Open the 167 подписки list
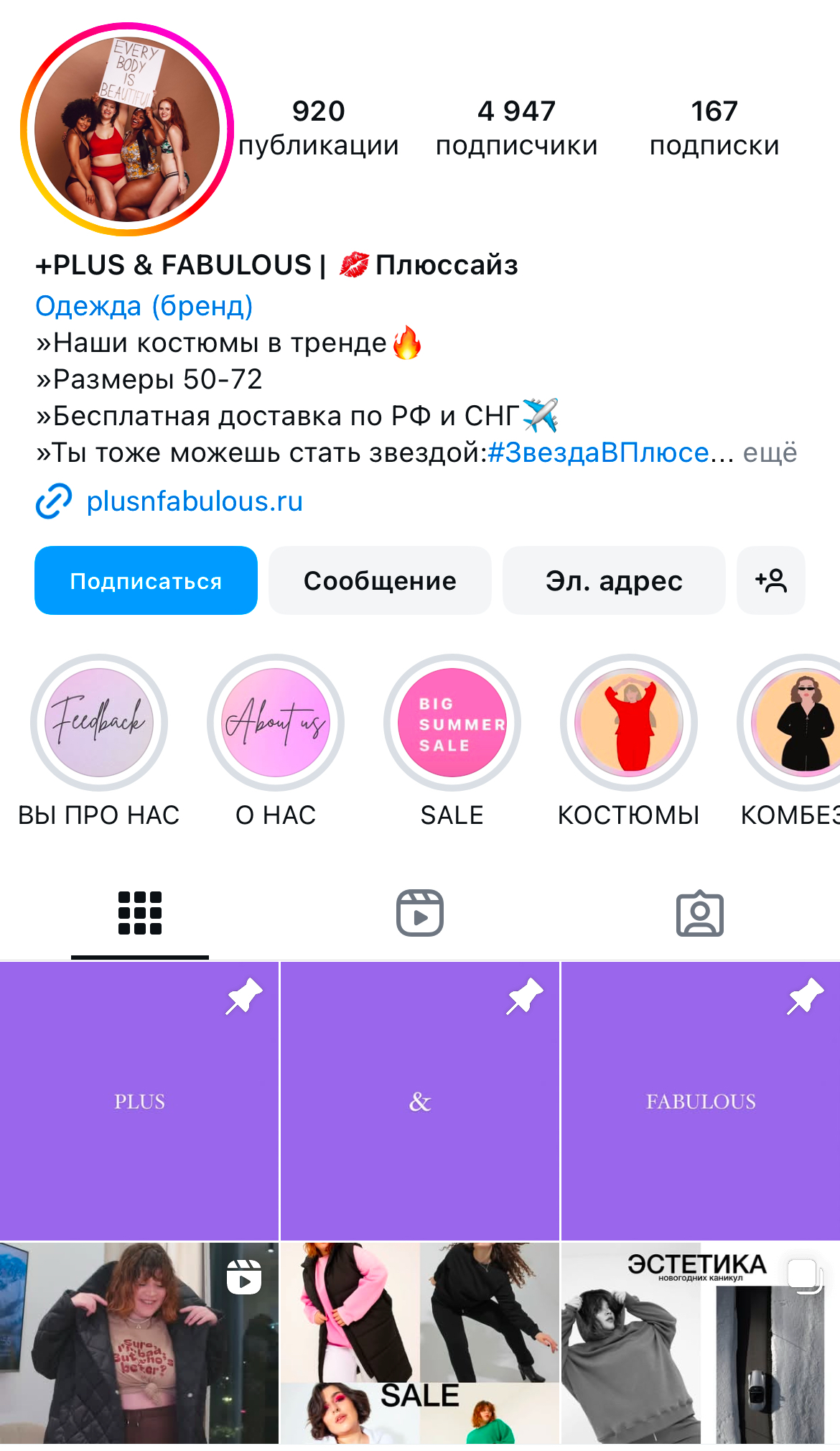Image resolution: width=840 pixels, height=1451 pixels. pyautogui.click(x=714, y=128)
